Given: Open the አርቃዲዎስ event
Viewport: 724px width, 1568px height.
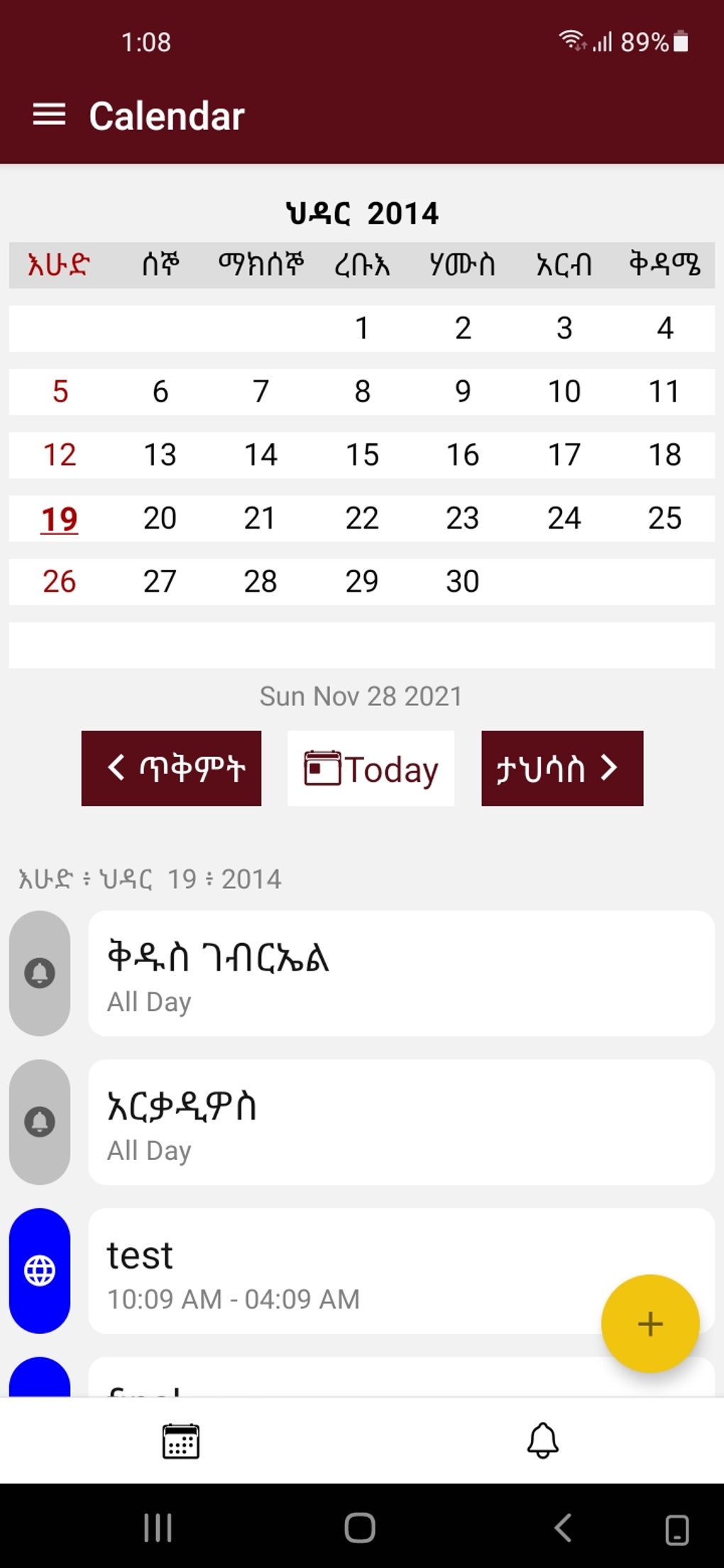Looking at the screenshot, I should (401, 1122).
